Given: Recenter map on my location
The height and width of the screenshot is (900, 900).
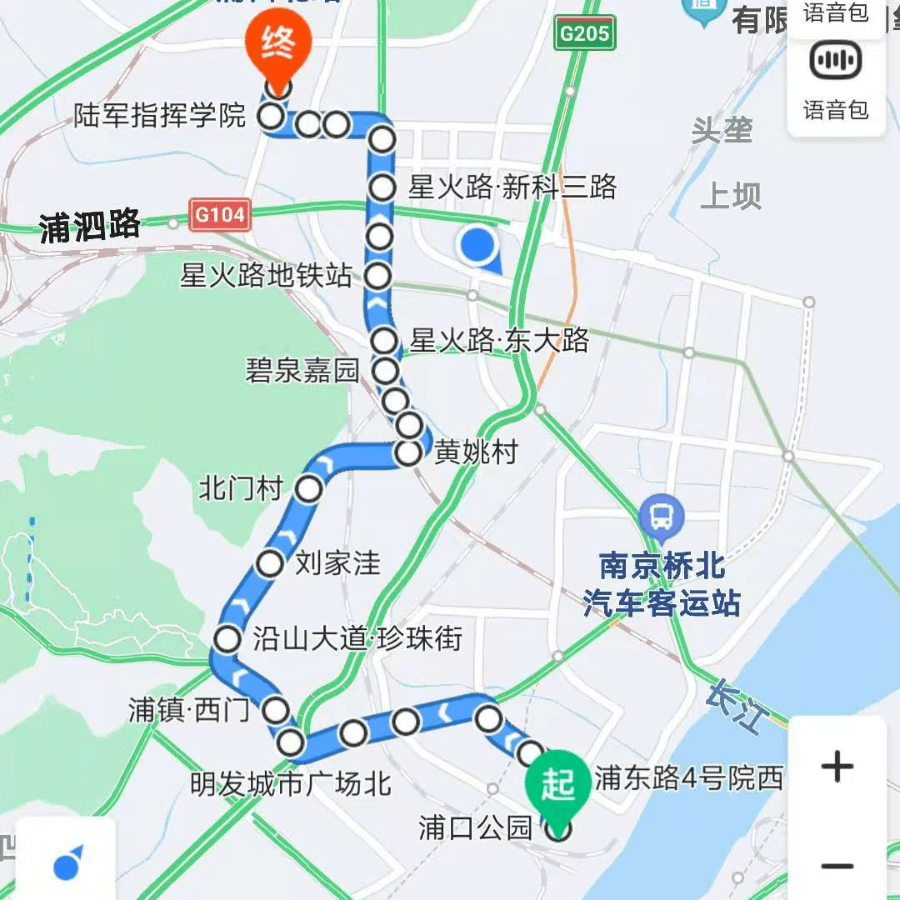Looking at the screenshot, I should click(x=66, y=861).
